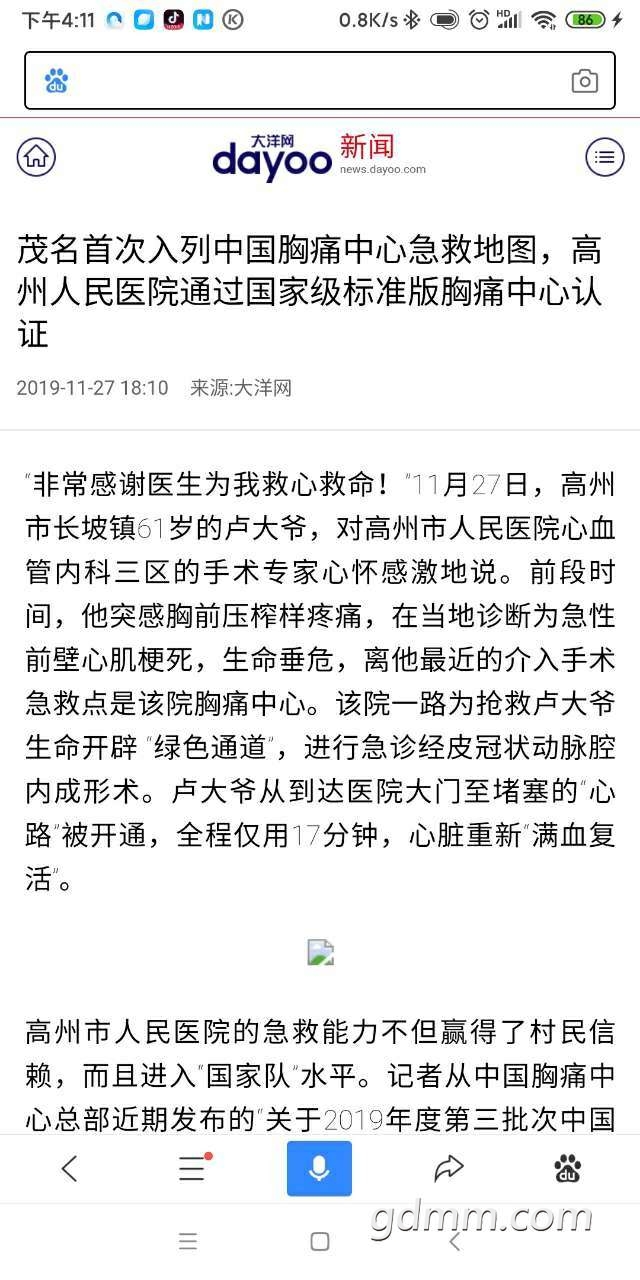Tap system home square button
The height and width of the screenshot is (1280, 640).
point(320,1242)
